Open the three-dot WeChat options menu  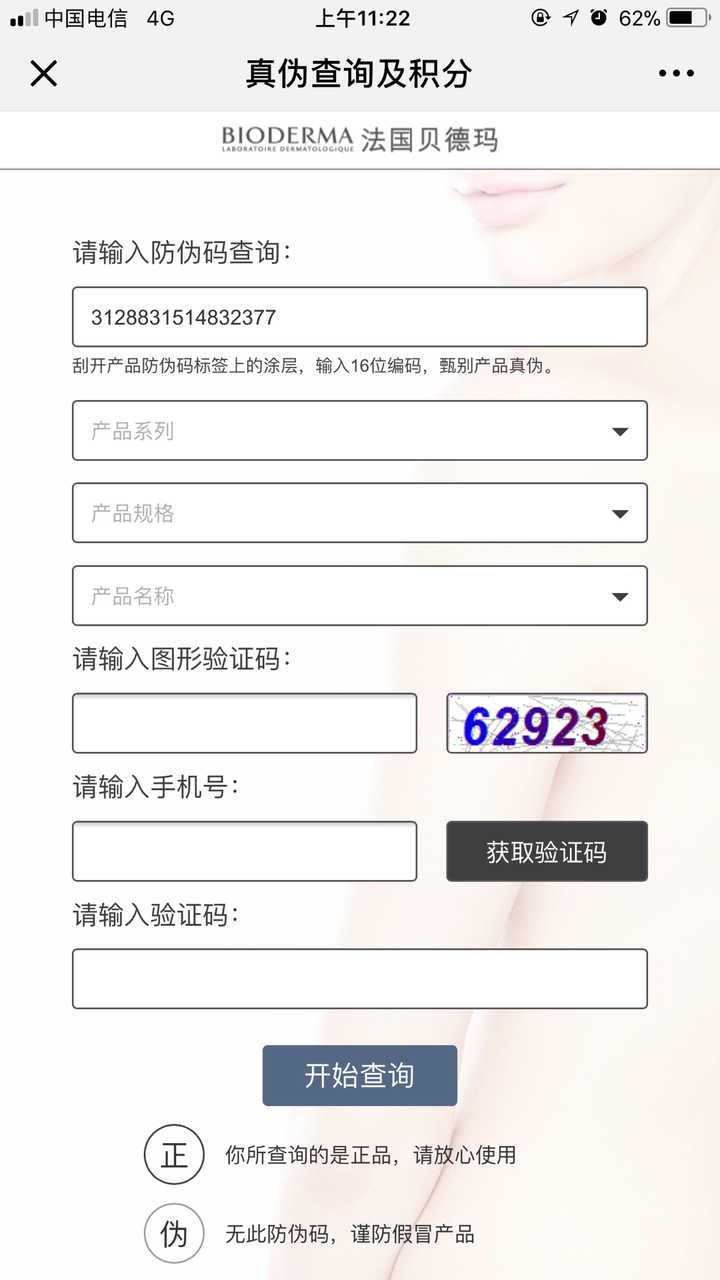pos(676,73)
